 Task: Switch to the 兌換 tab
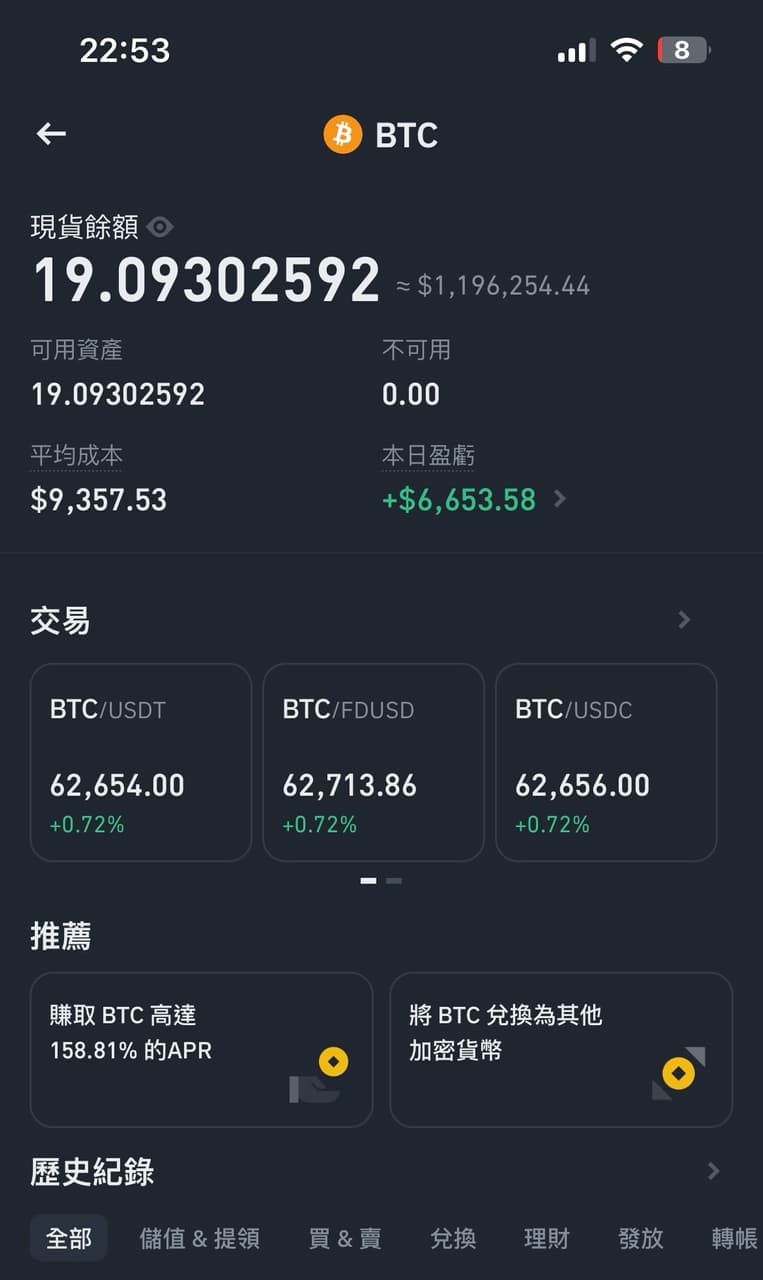tap(453, 1238)
